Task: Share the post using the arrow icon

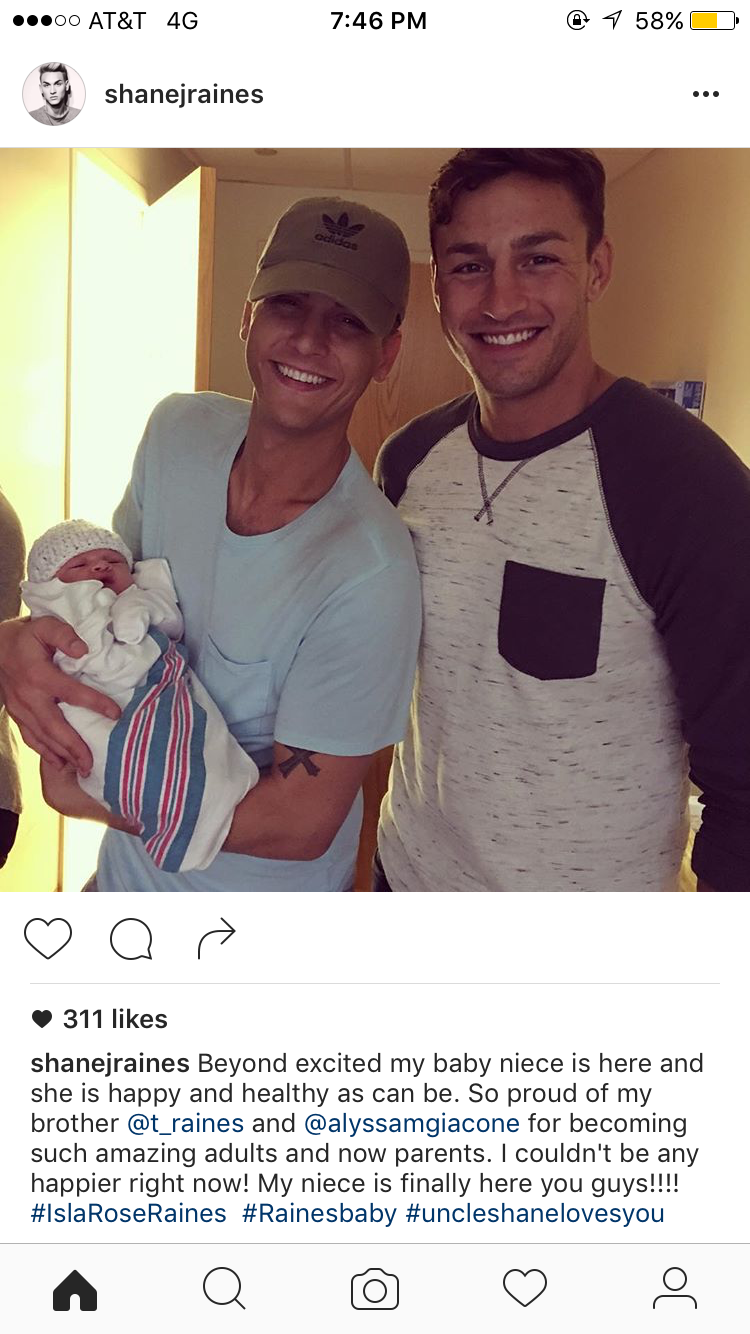Action: click(x=216, y=939)
